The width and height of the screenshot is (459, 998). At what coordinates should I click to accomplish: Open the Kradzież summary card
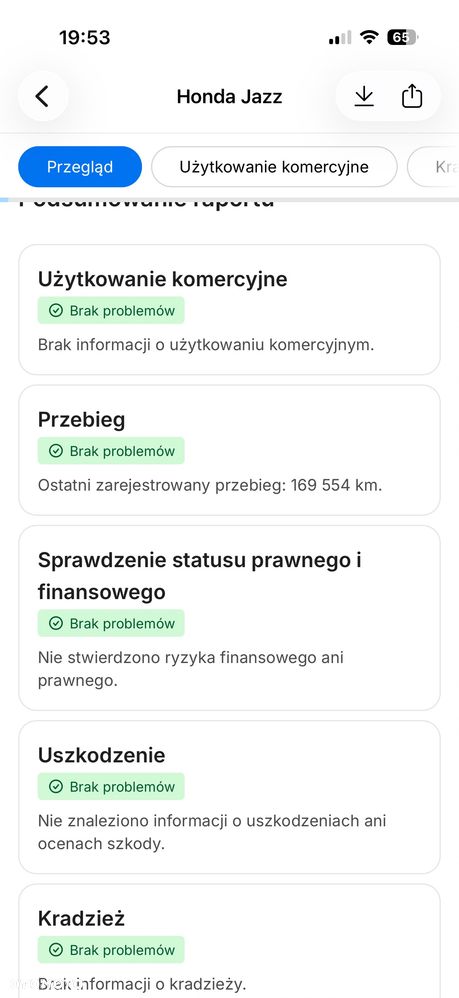[229, 942]
